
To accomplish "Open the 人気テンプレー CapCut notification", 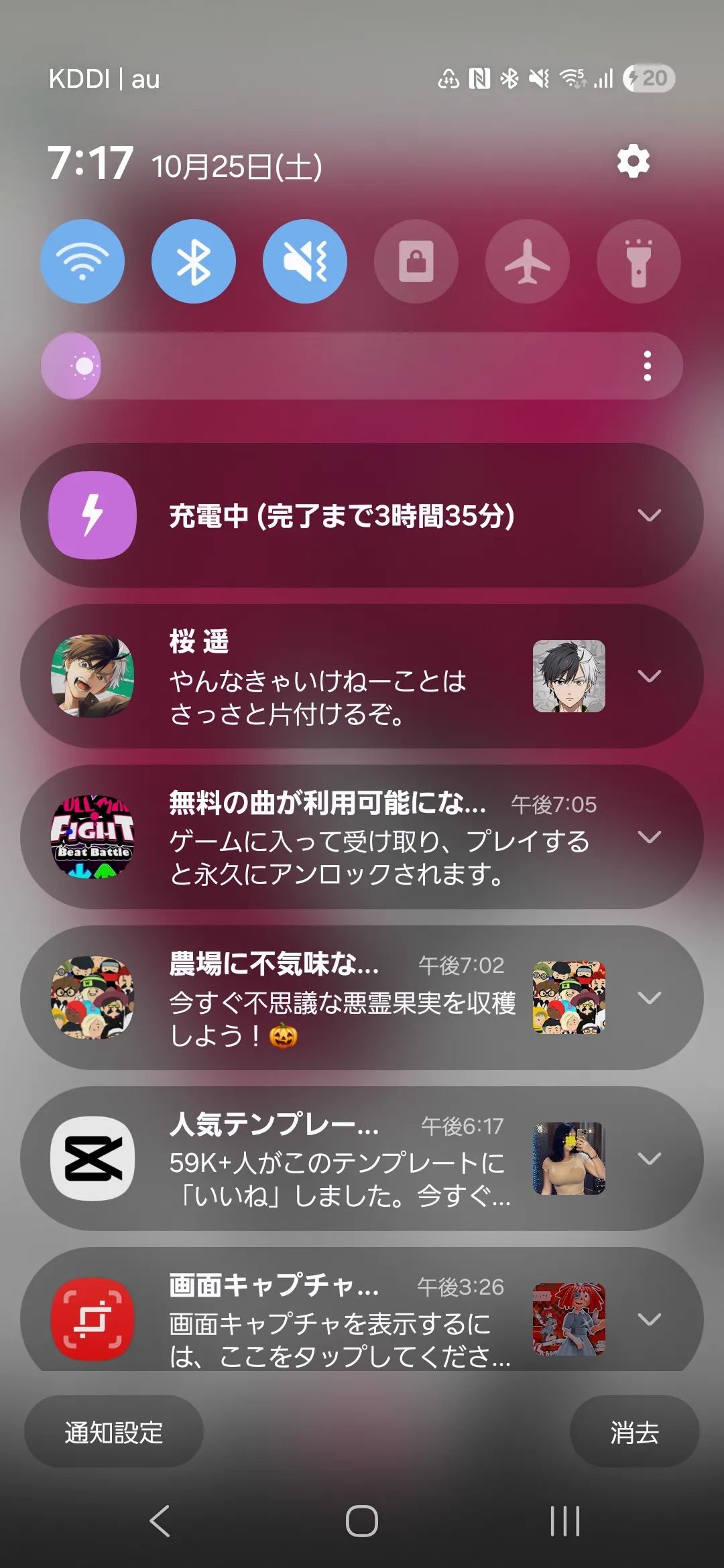I will [362, 1159].
